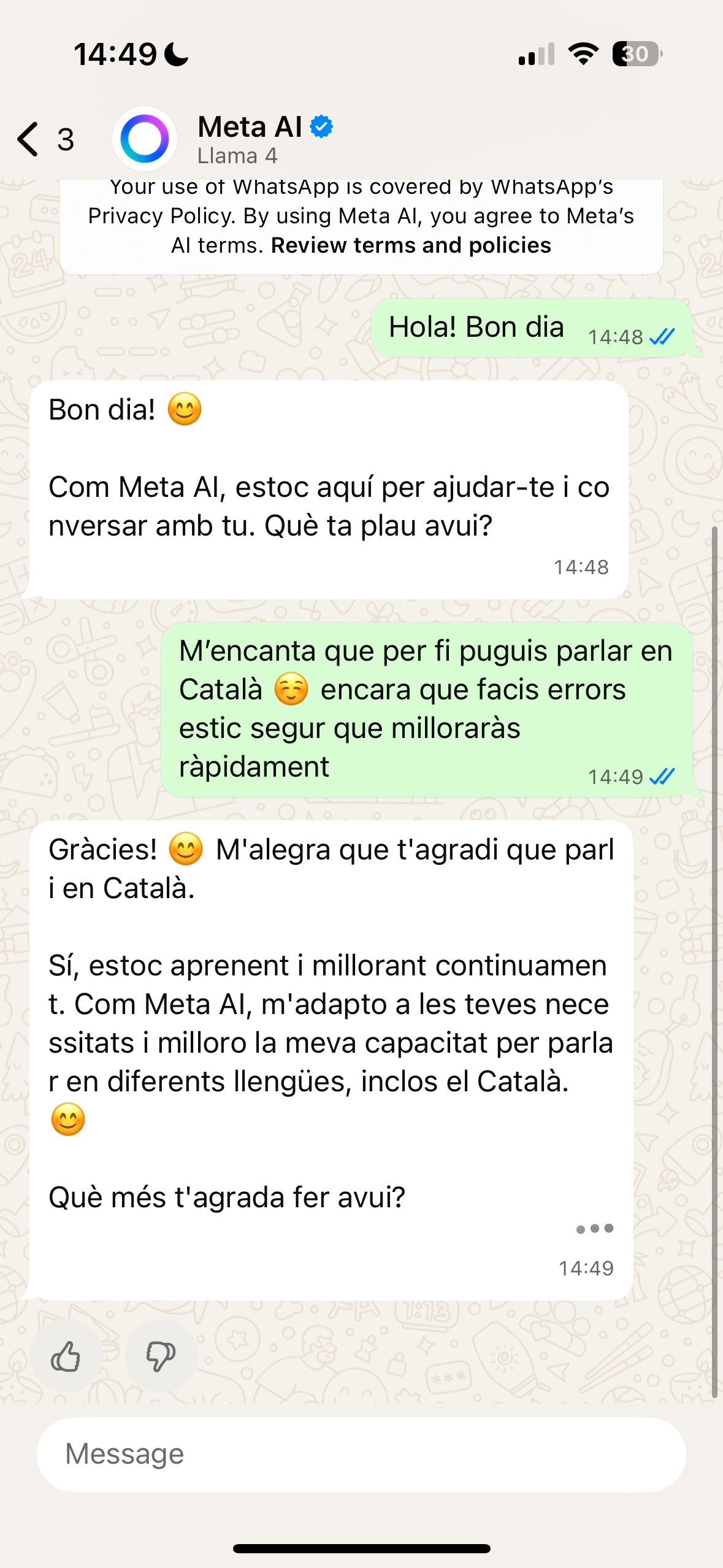Give thumbs down to the response

click(161, 1356)
